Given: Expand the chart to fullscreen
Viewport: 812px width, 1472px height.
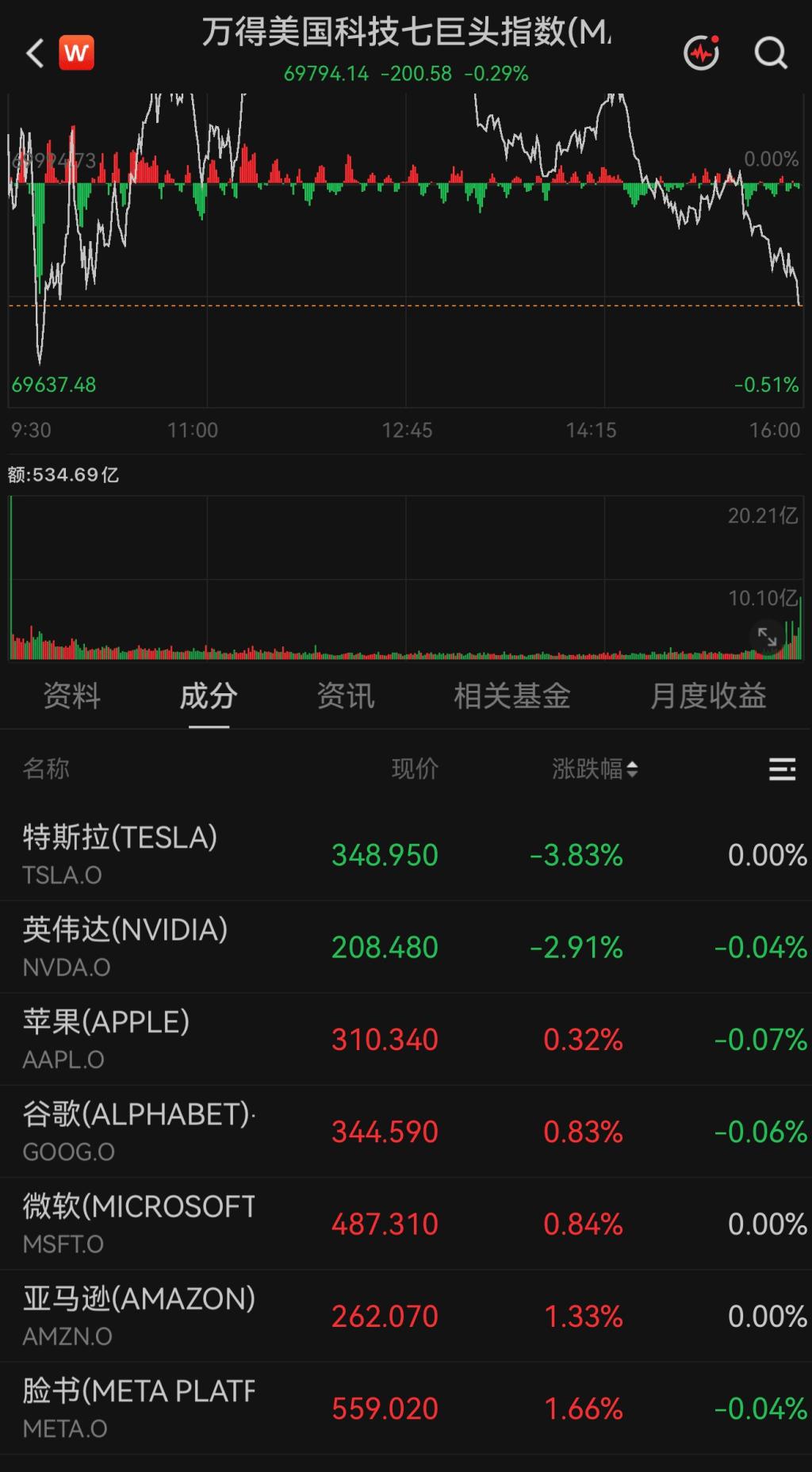Looking at the screenshot, I should pos(767,636).
